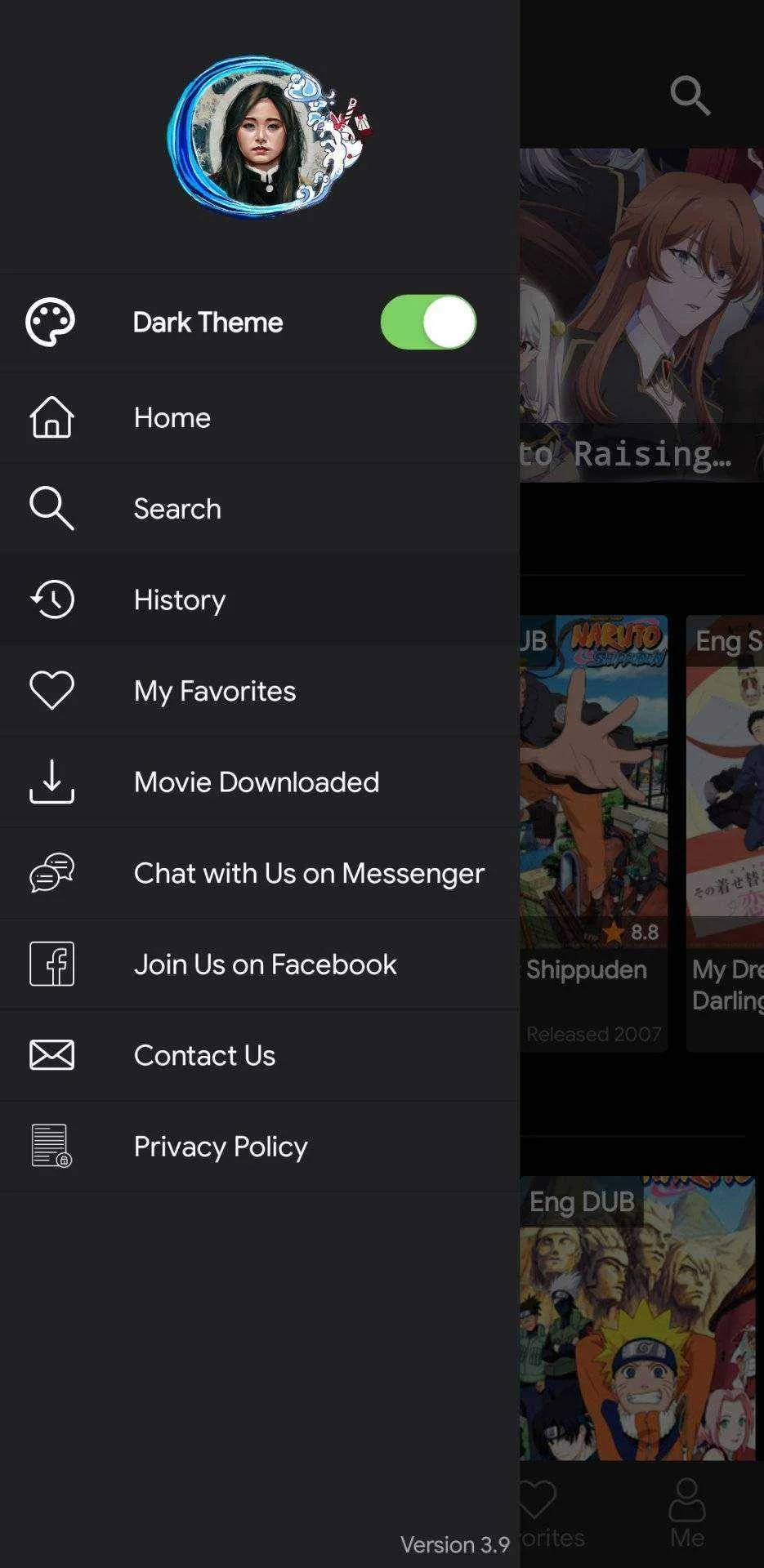
Task: Open the Naruto Shippuden card
Action: [593, 833]
